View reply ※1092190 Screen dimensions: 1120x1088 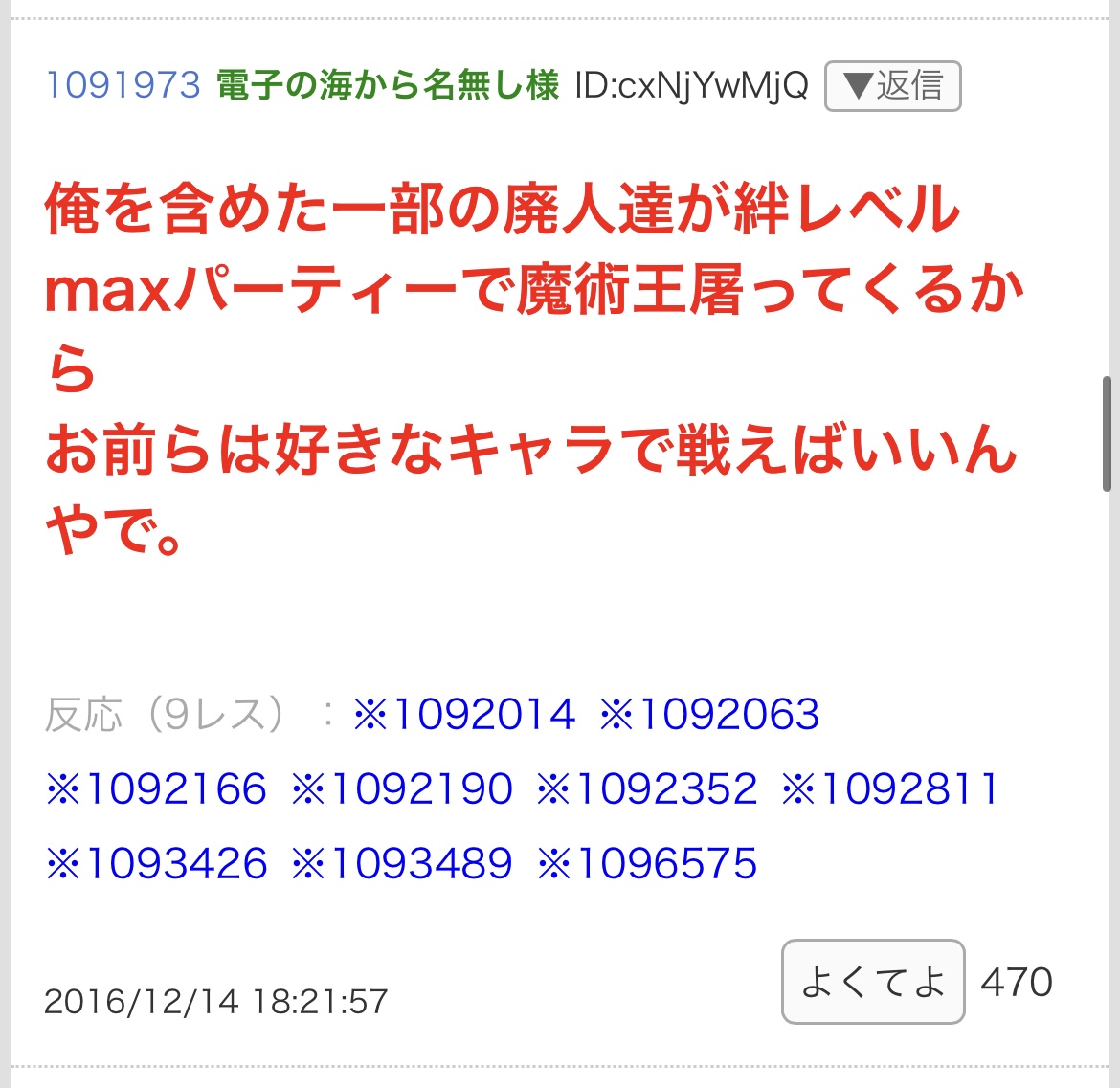pyautogui.click(x=402, y=789)
